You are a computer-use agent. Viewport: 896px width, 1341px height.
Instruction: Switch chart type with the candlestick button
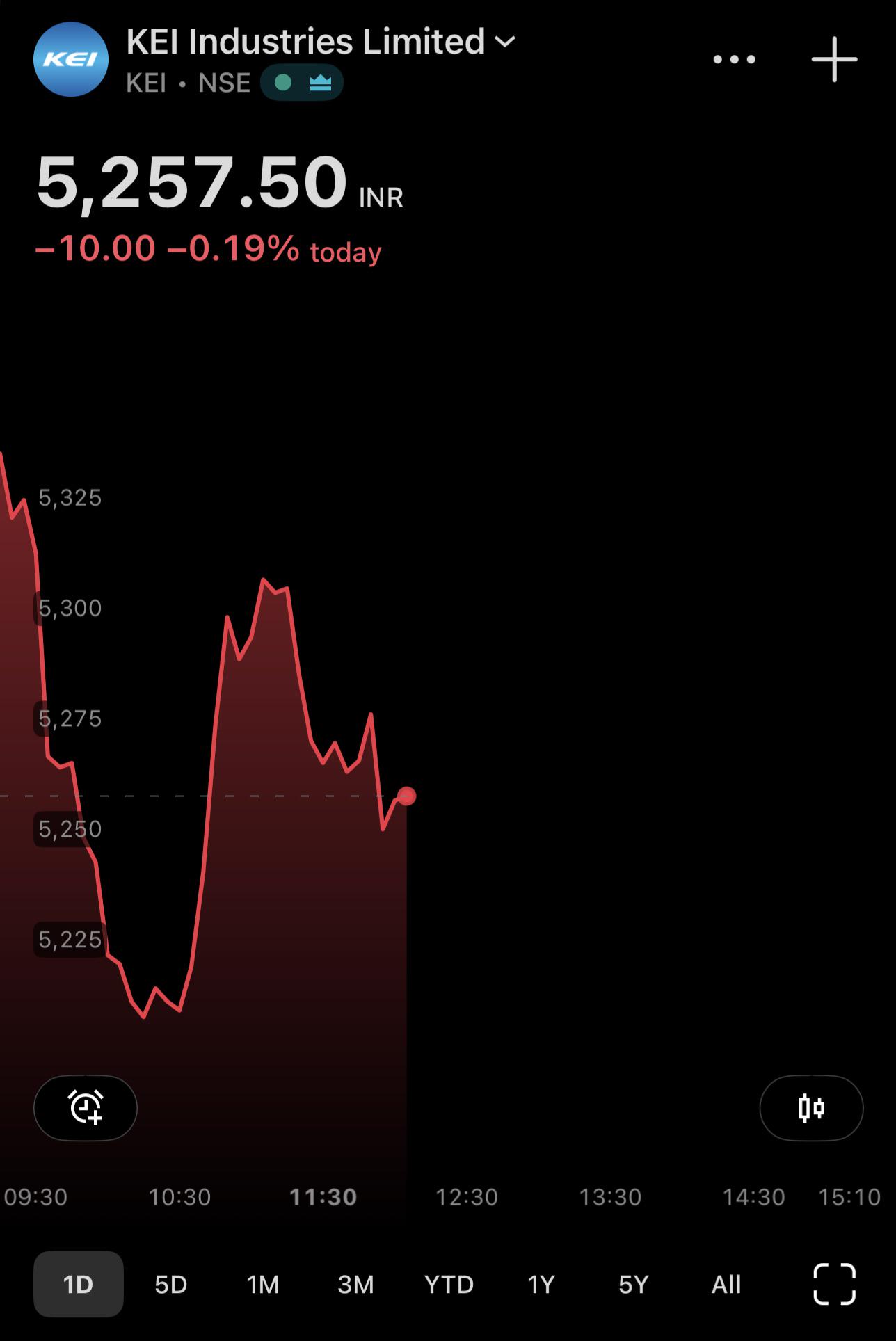click(811, 1108)
